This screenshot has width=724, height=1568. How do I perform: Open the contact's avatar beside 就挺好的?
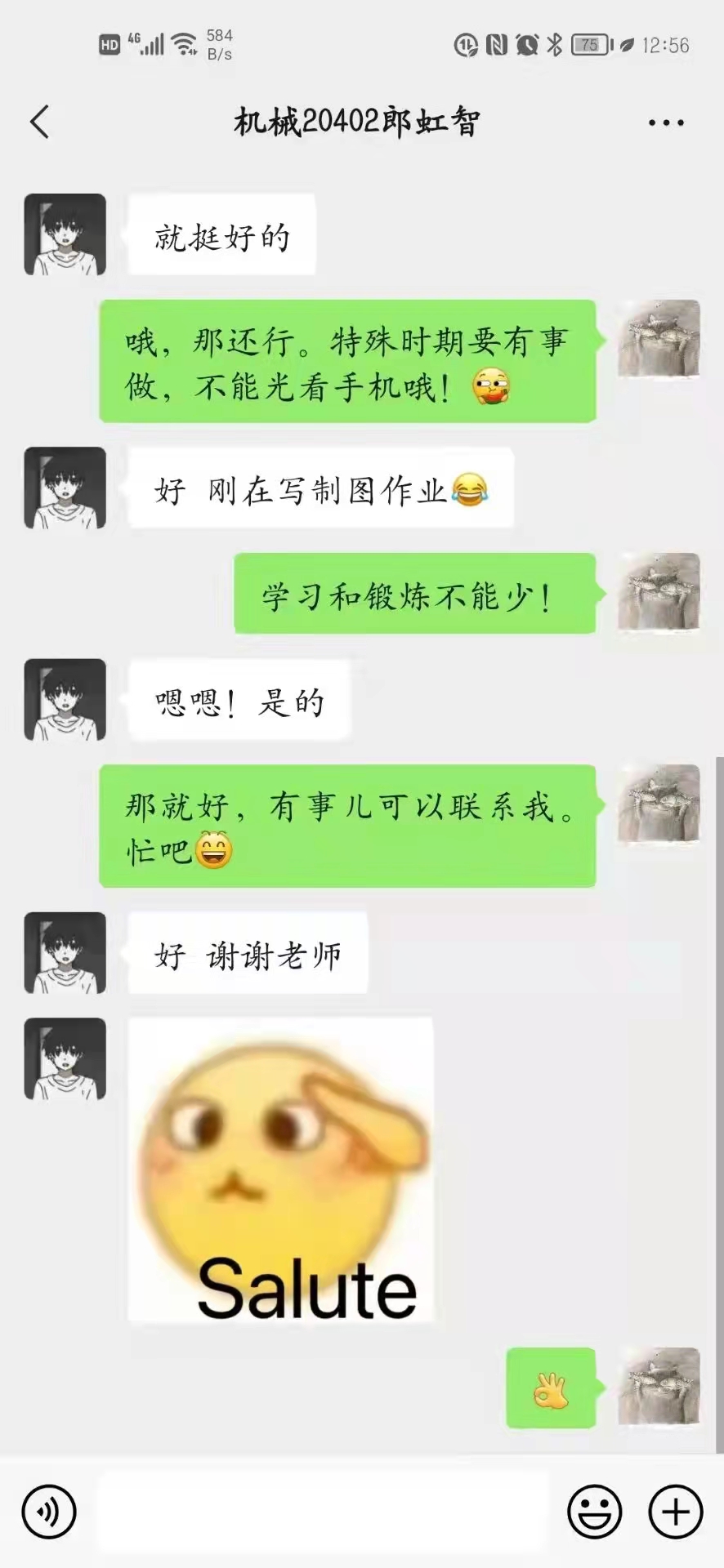click(x=65, y=234)
